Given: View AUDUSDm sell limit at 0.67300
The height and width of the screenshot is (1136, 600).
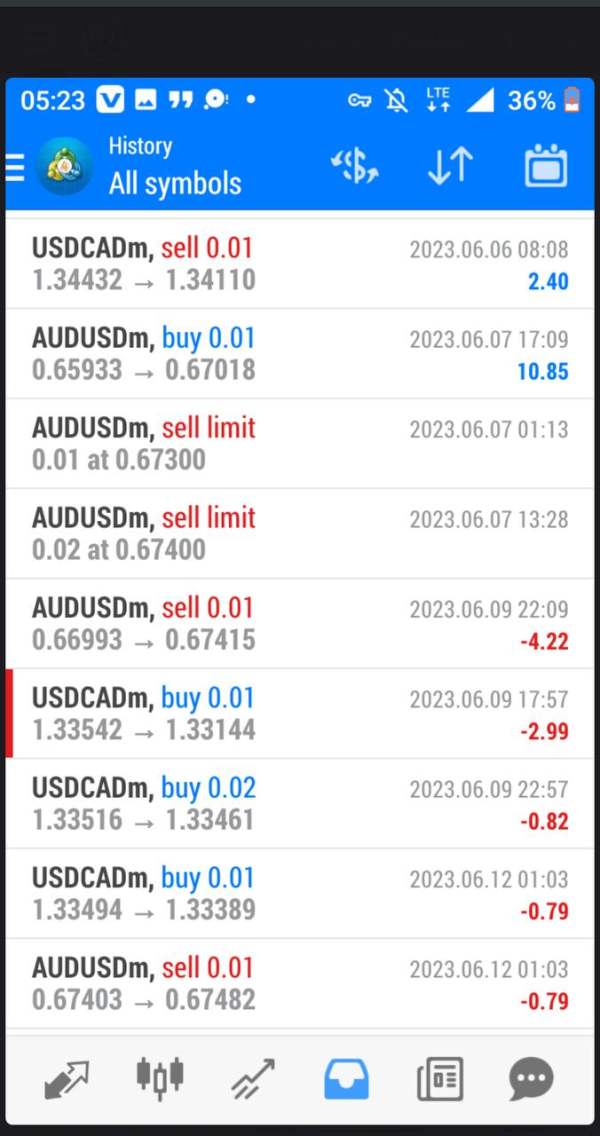Looking at the screenshot, I should coord(300,444).
